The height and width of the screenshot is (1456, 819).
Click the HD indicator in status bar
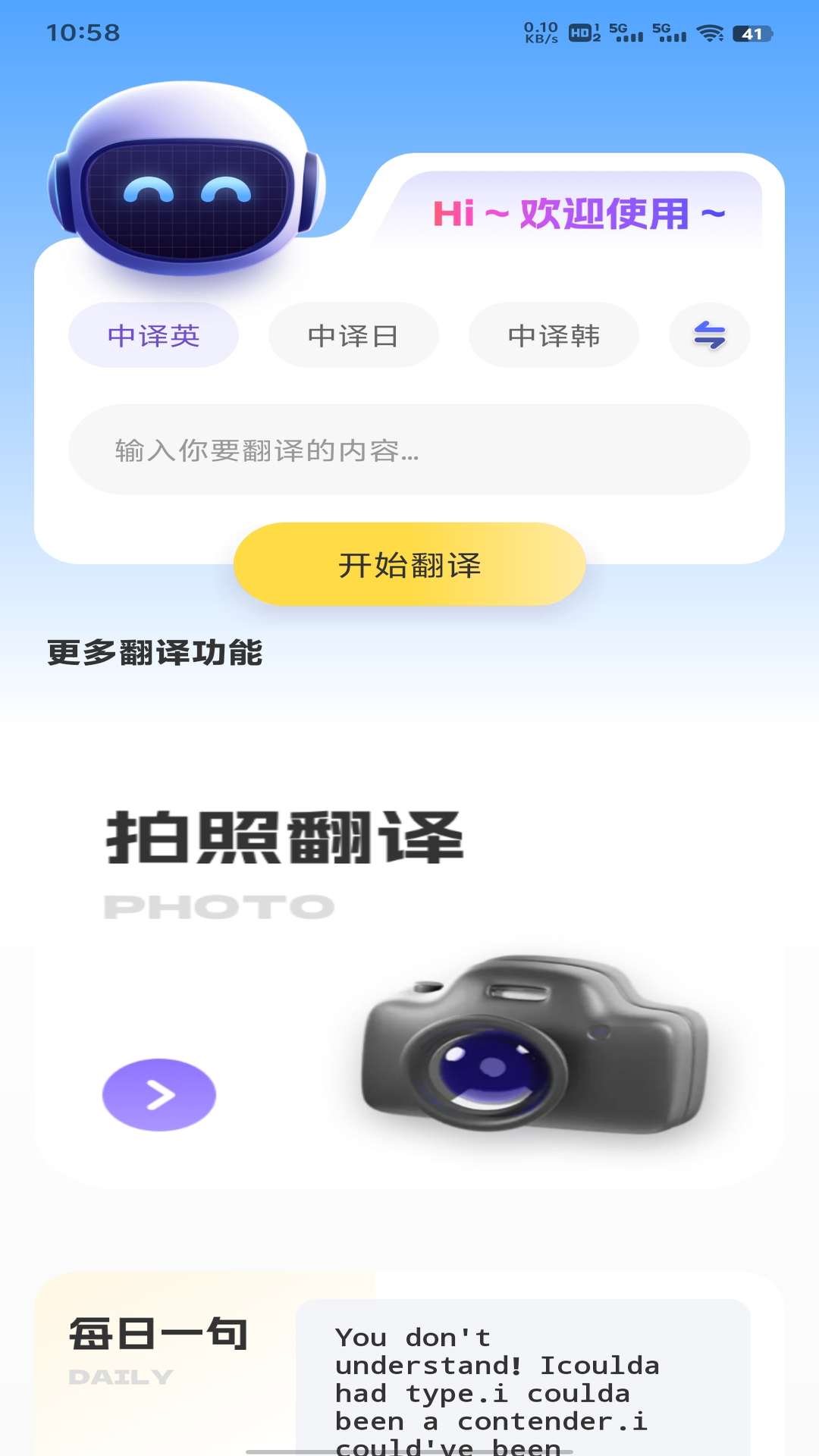tap(579, 32)
